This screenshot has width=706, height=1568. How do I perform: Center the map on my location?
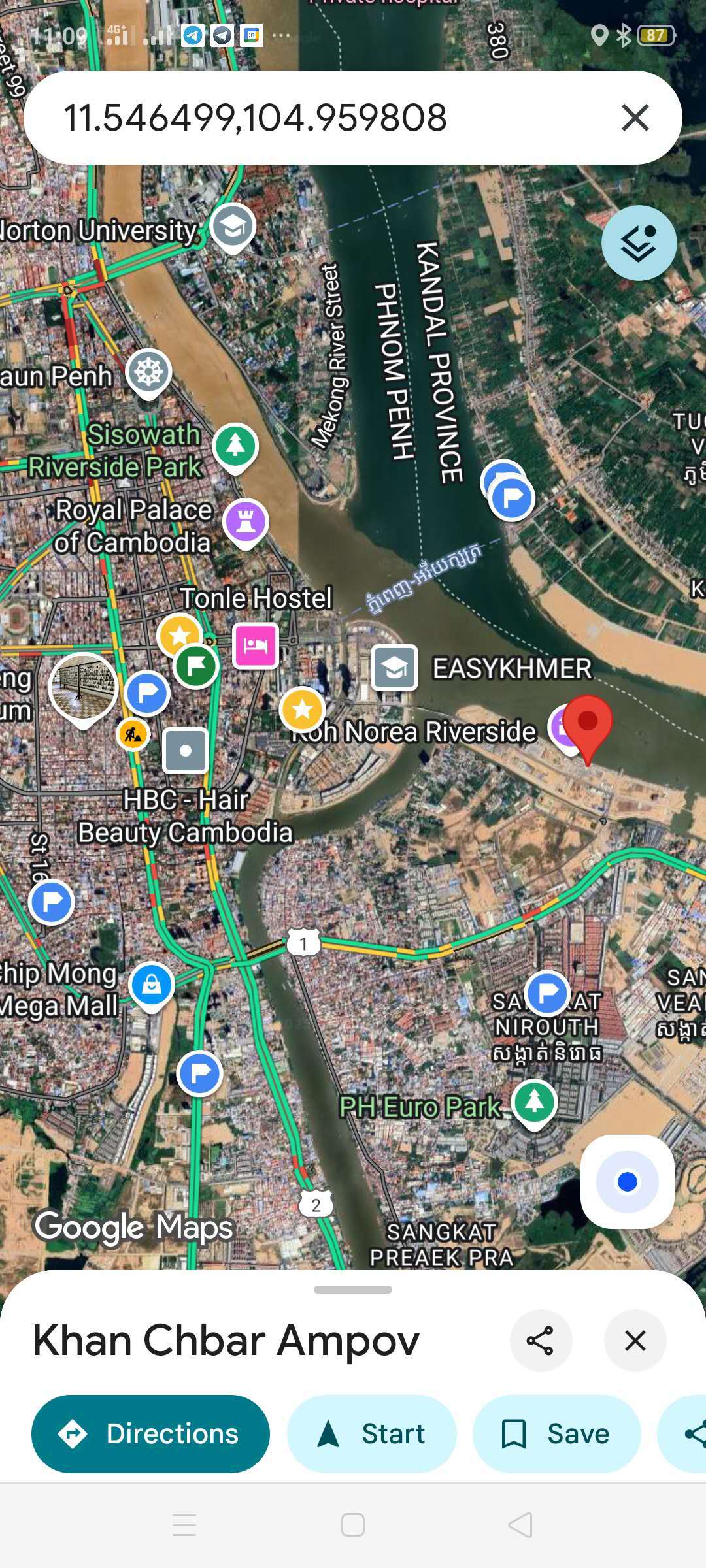627,1181
